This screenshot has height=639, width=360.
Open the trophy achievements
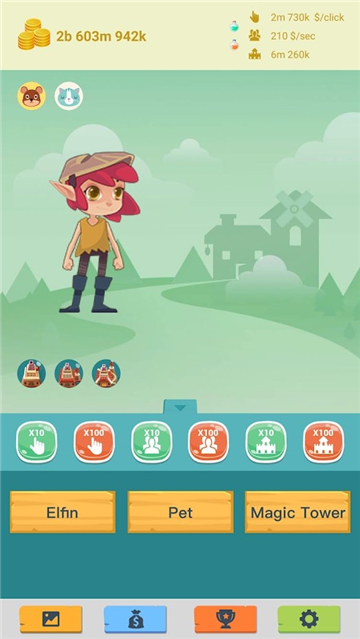225,619
